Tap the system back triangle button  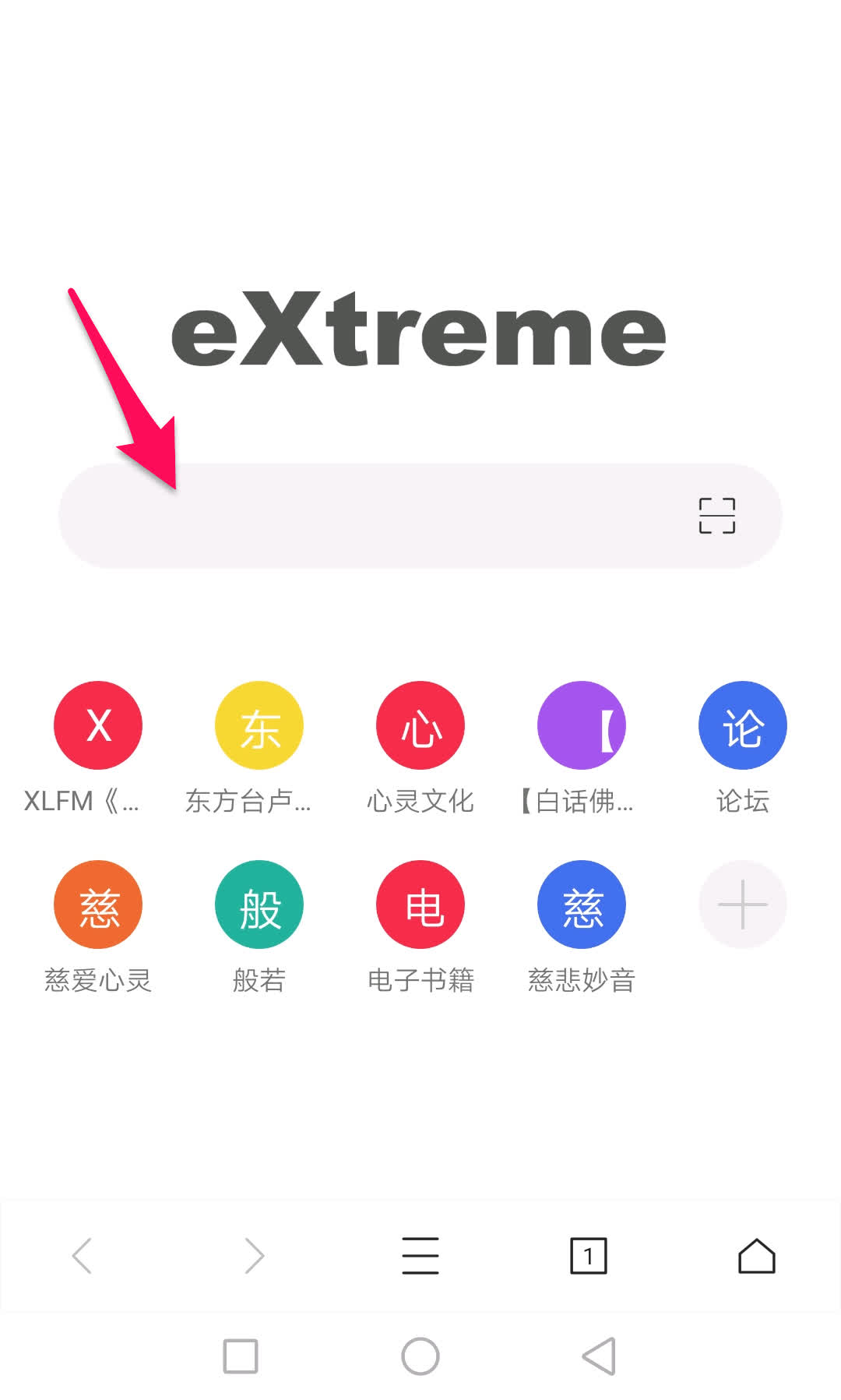coord(600,1356)
